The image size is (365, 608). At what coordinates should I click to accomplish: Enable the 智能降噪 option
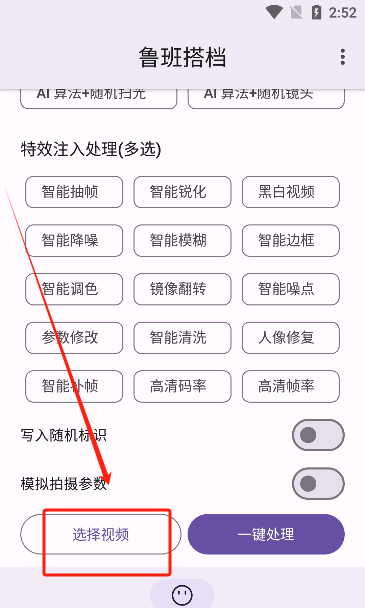tap(74, 240)
